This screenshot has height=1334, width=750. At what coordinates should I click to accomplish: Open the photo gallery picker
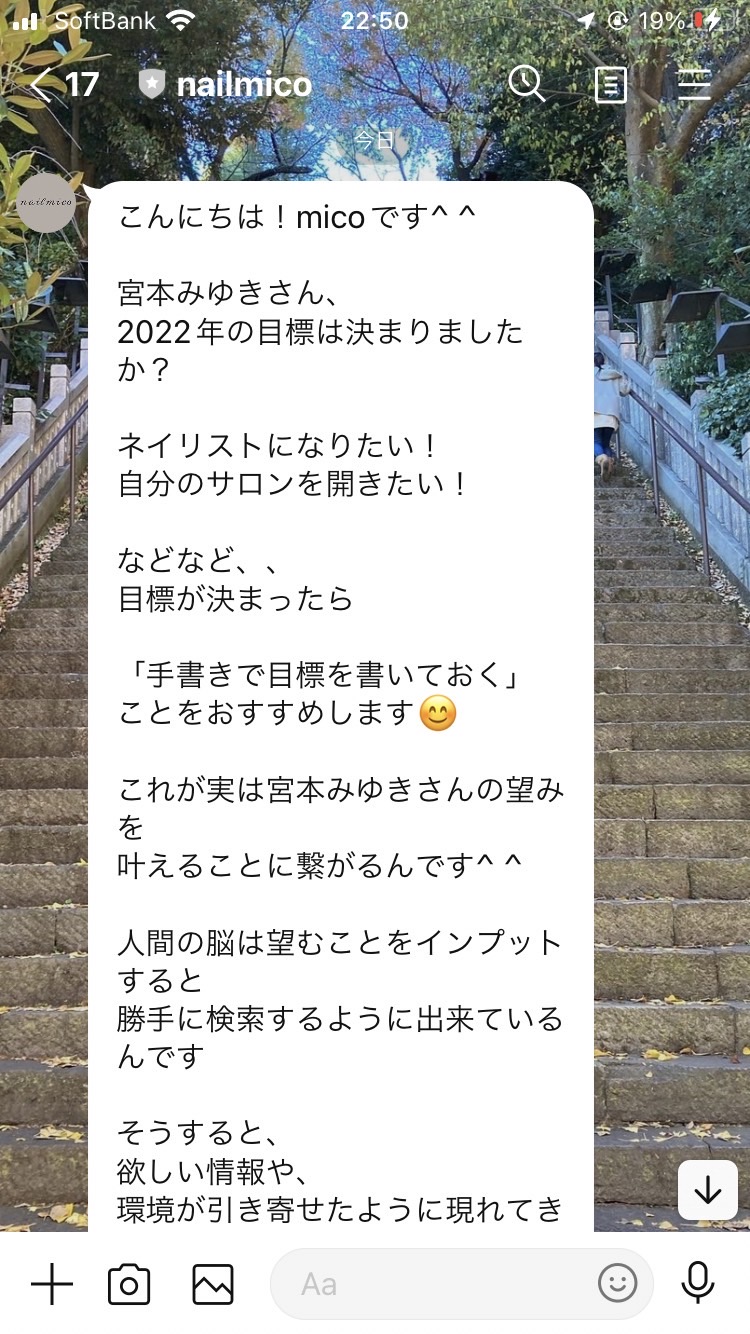[213, 1284]
